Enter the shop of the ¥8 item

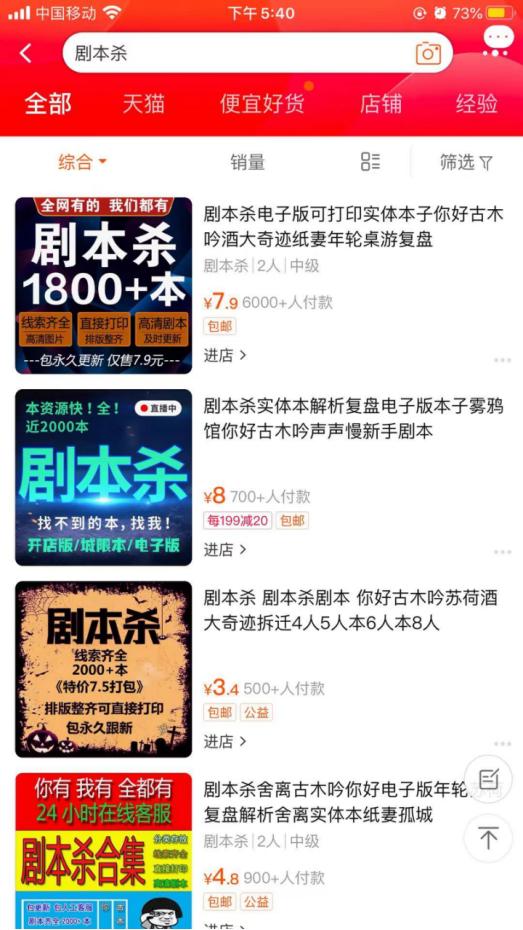click(225, 549)
